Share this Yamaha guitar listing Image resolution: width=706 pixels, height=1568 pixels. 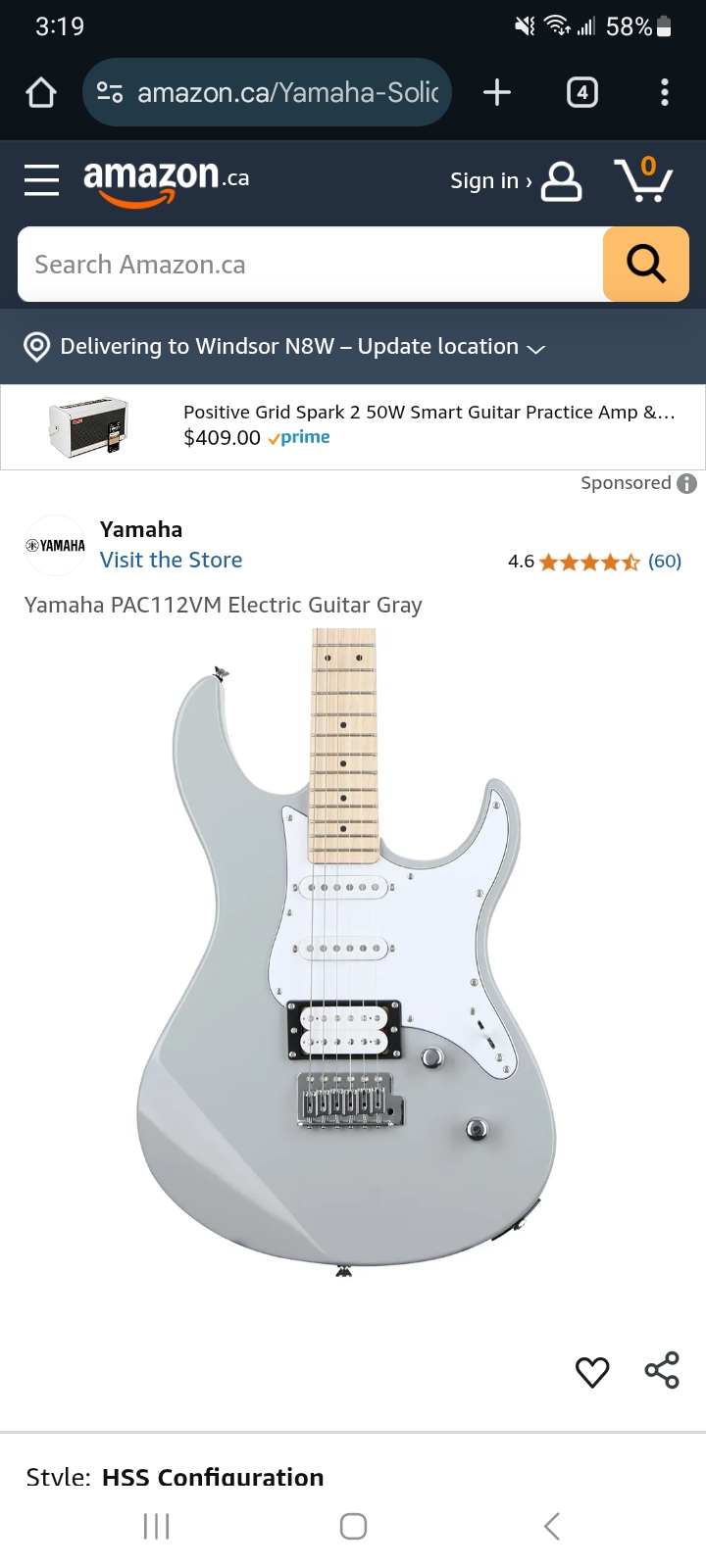[x=662, y=1370]
